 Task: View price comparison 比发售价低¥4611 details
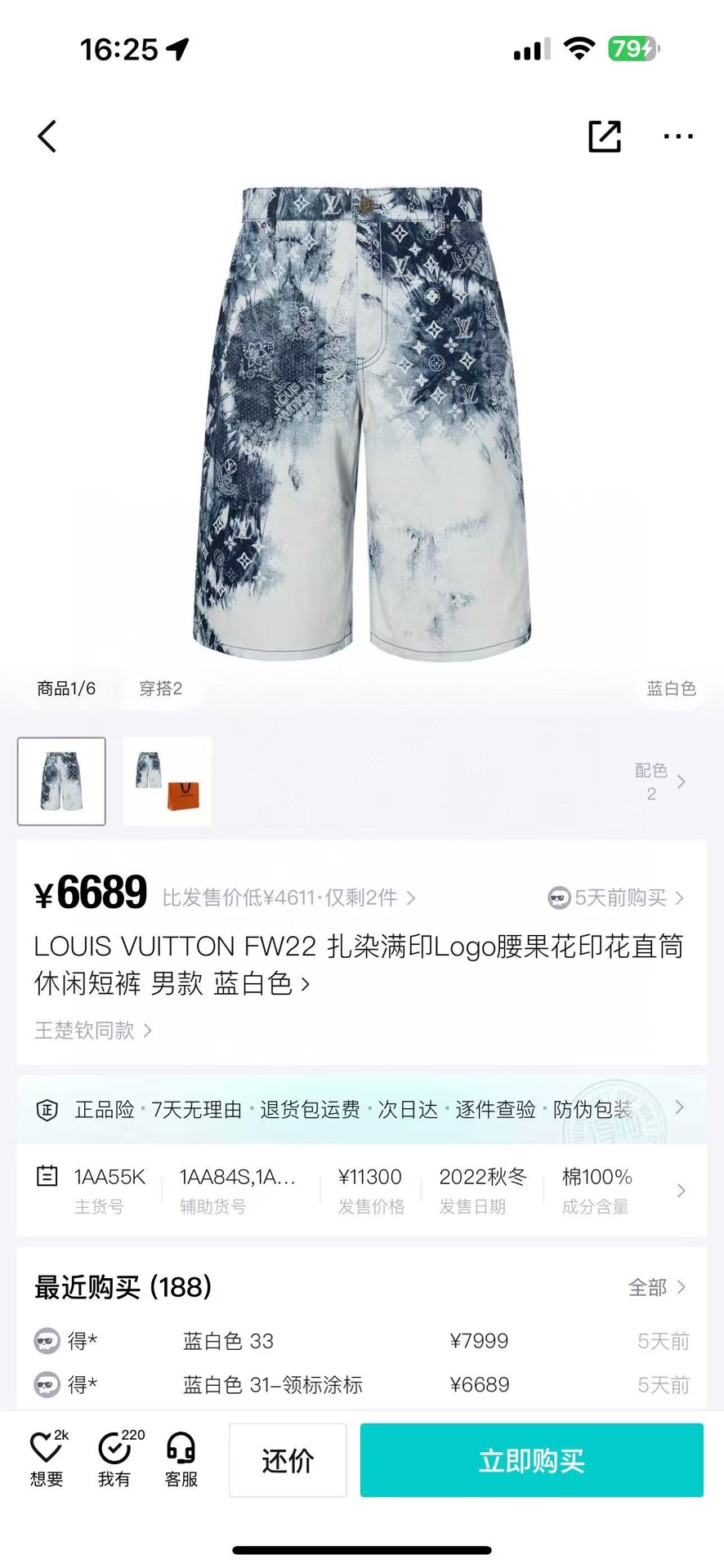tap(288, 898)
